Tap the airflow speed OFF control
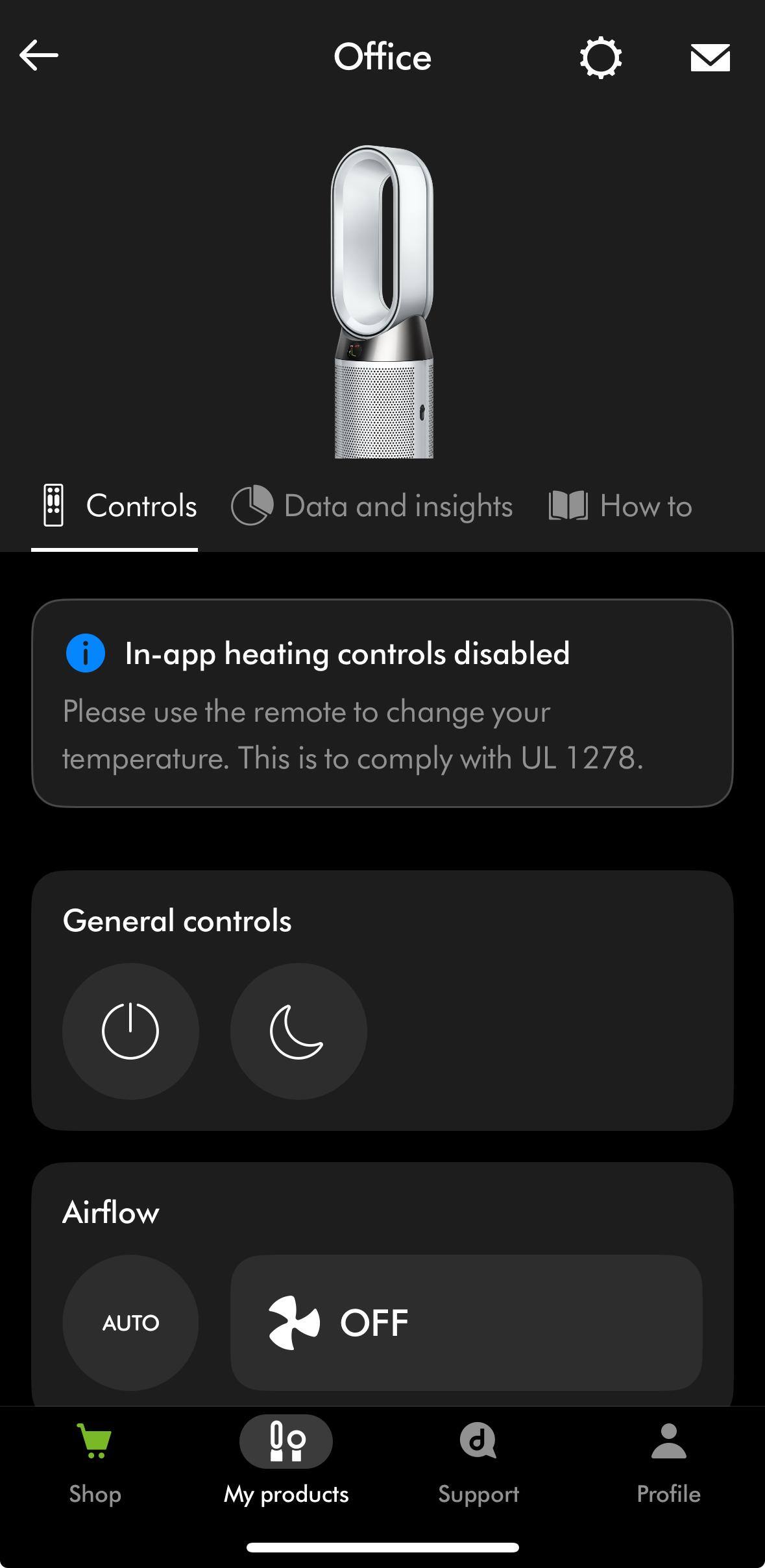The height and width of the screenshot is (1568, 765). (466, 1322)
